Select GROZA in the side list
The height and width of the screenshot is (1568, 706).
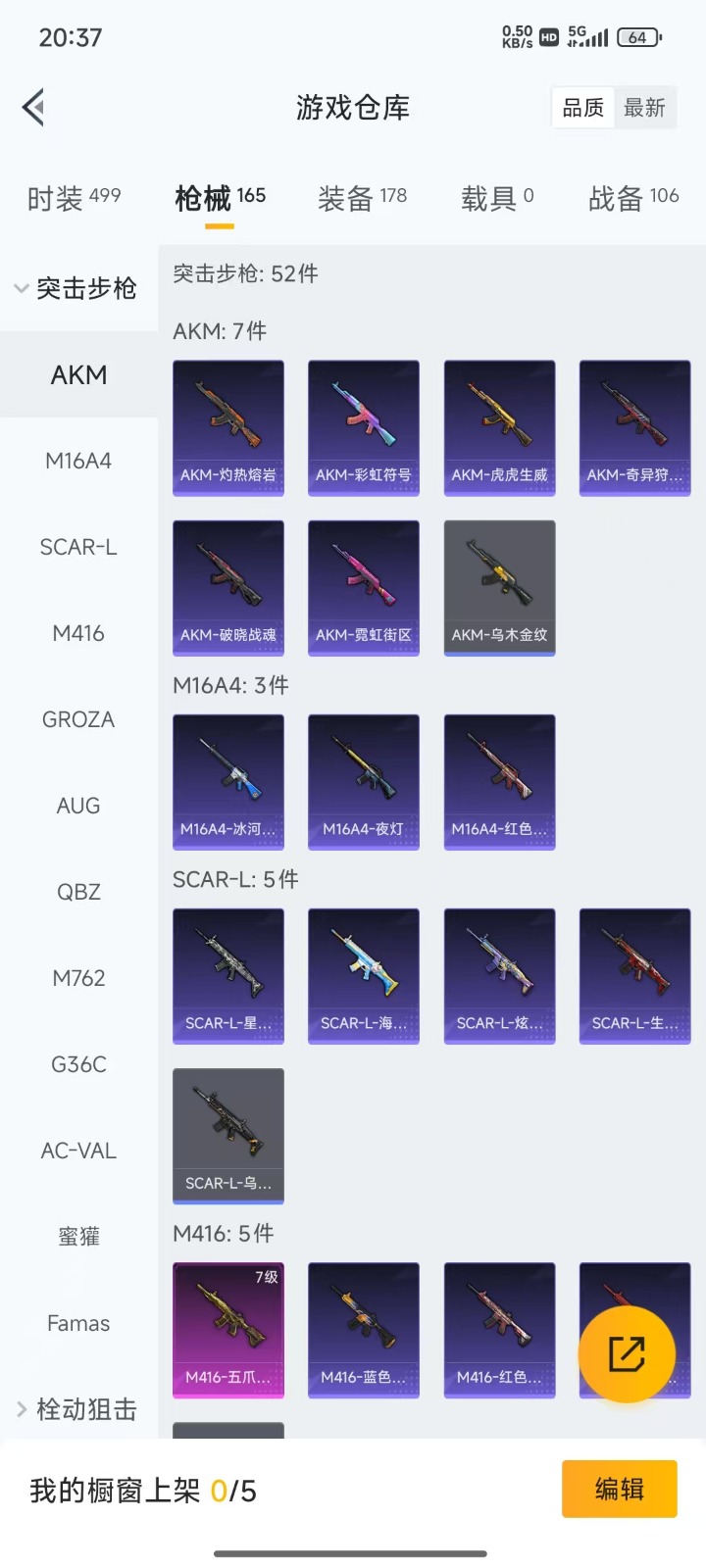tap(78, 719)
